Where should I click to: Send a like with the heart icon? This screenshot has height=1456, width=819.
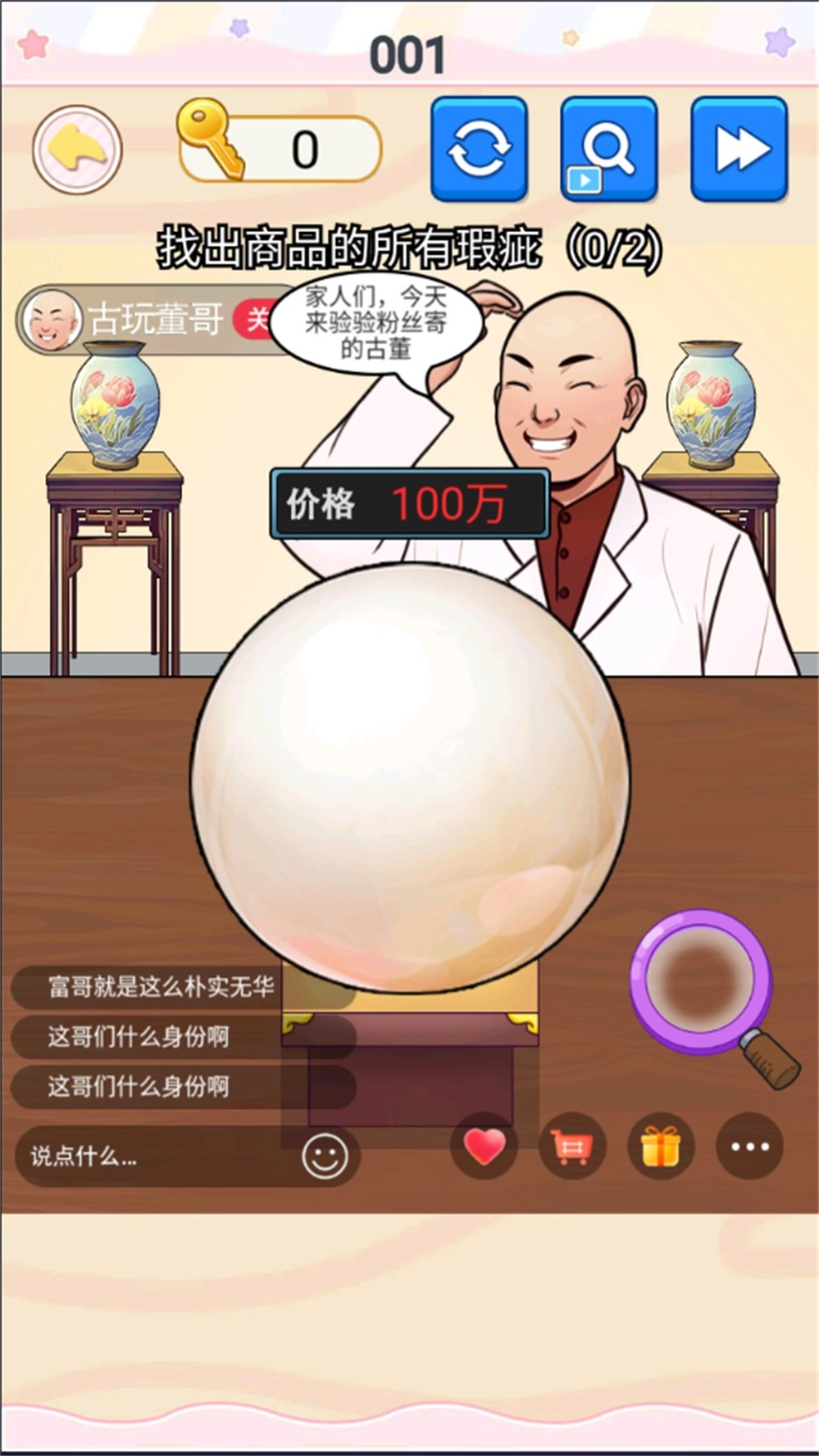pyautogui.click(x=483, y=1147)
